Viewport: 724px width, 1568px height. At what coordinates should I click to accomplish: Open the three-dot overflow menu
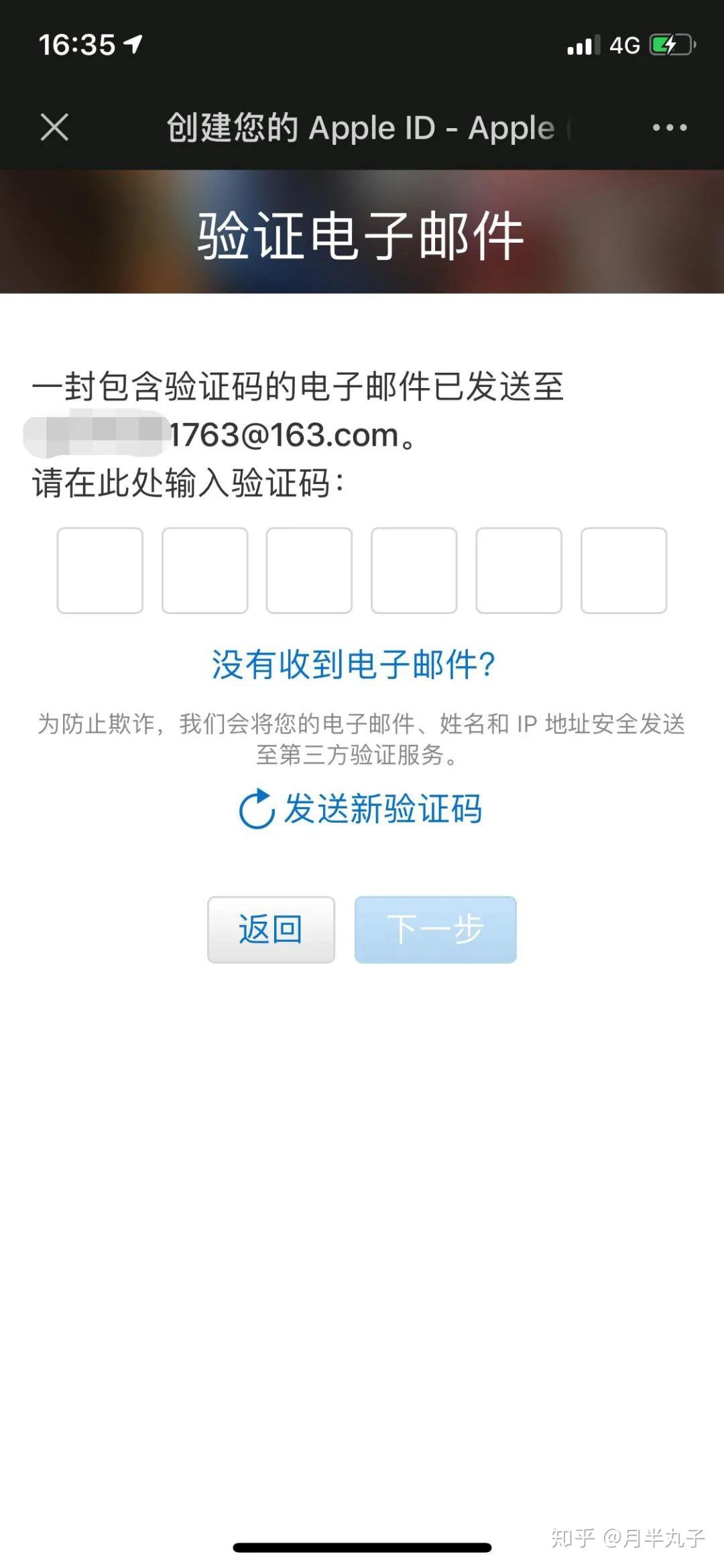(670, 127)
